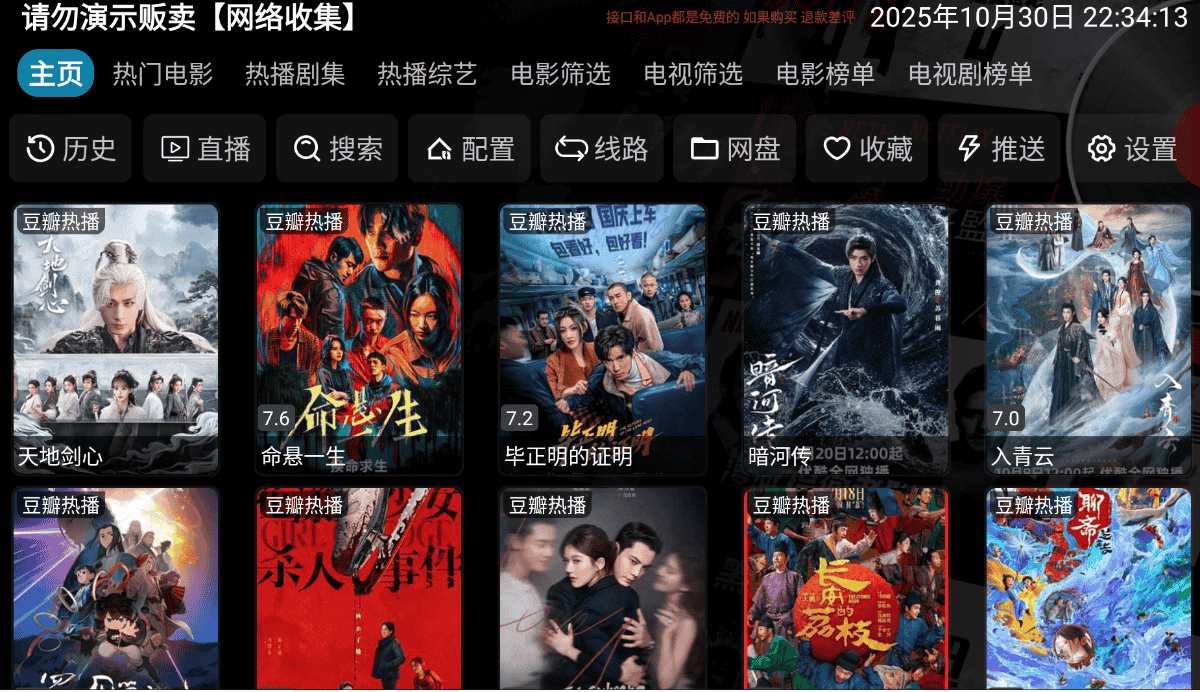Open the 天地剑心 poster card
1200x692 pixels.
(115, 340)
